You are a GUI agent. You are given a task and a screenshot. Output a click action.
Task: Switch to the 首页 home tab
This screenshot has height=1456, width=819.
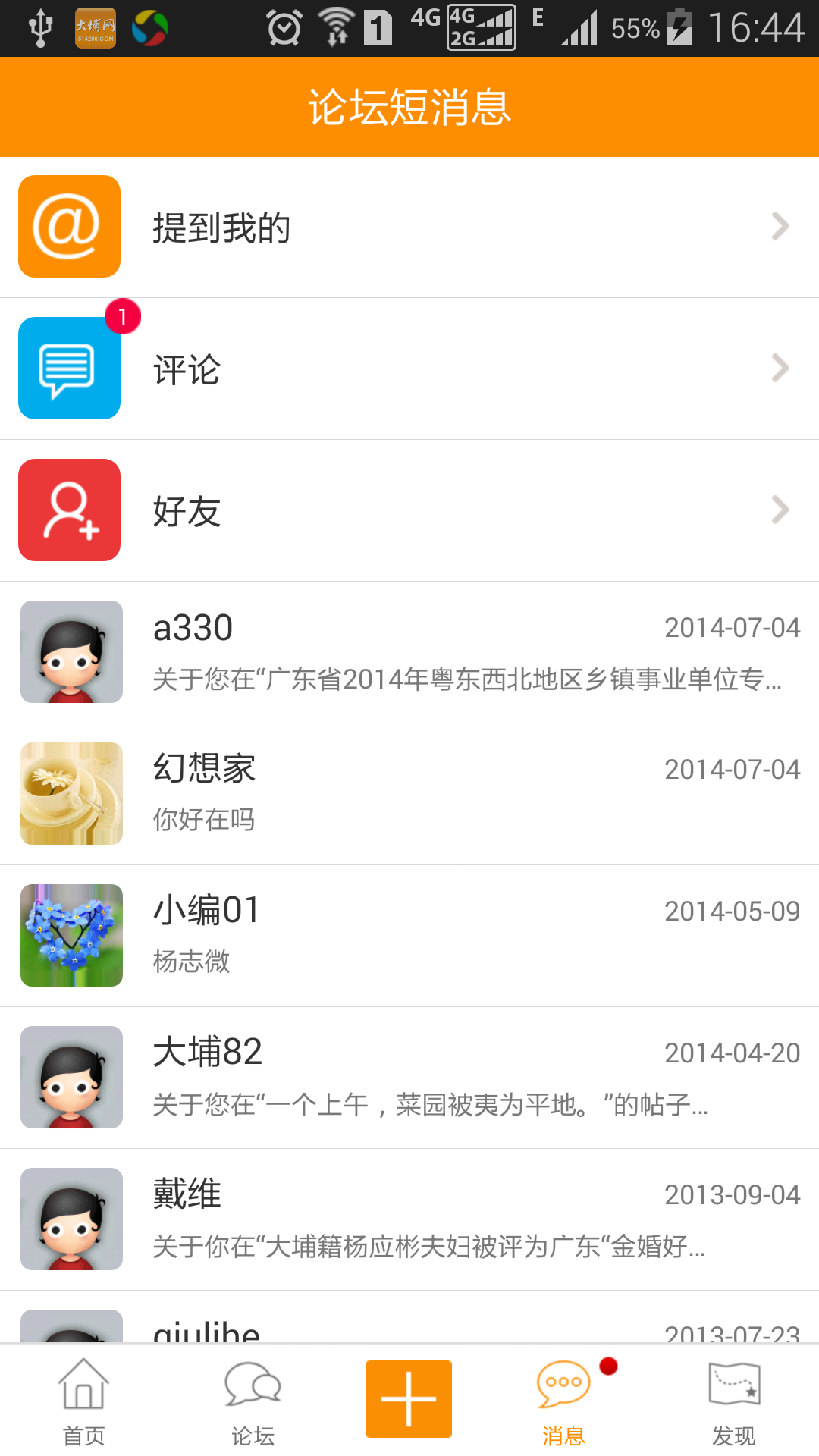pyautogui.click(x=83, y=1401)
